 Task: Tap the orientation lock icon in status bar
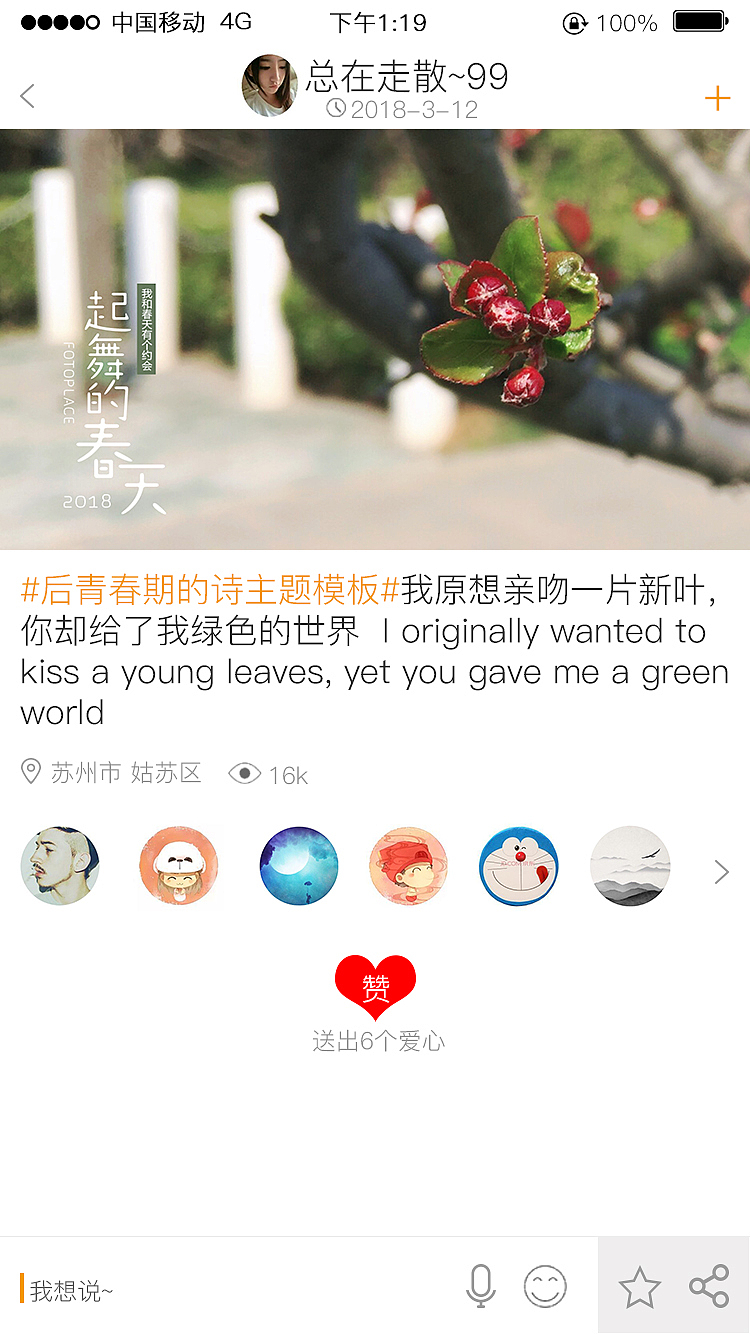click(x=575, y=23)
